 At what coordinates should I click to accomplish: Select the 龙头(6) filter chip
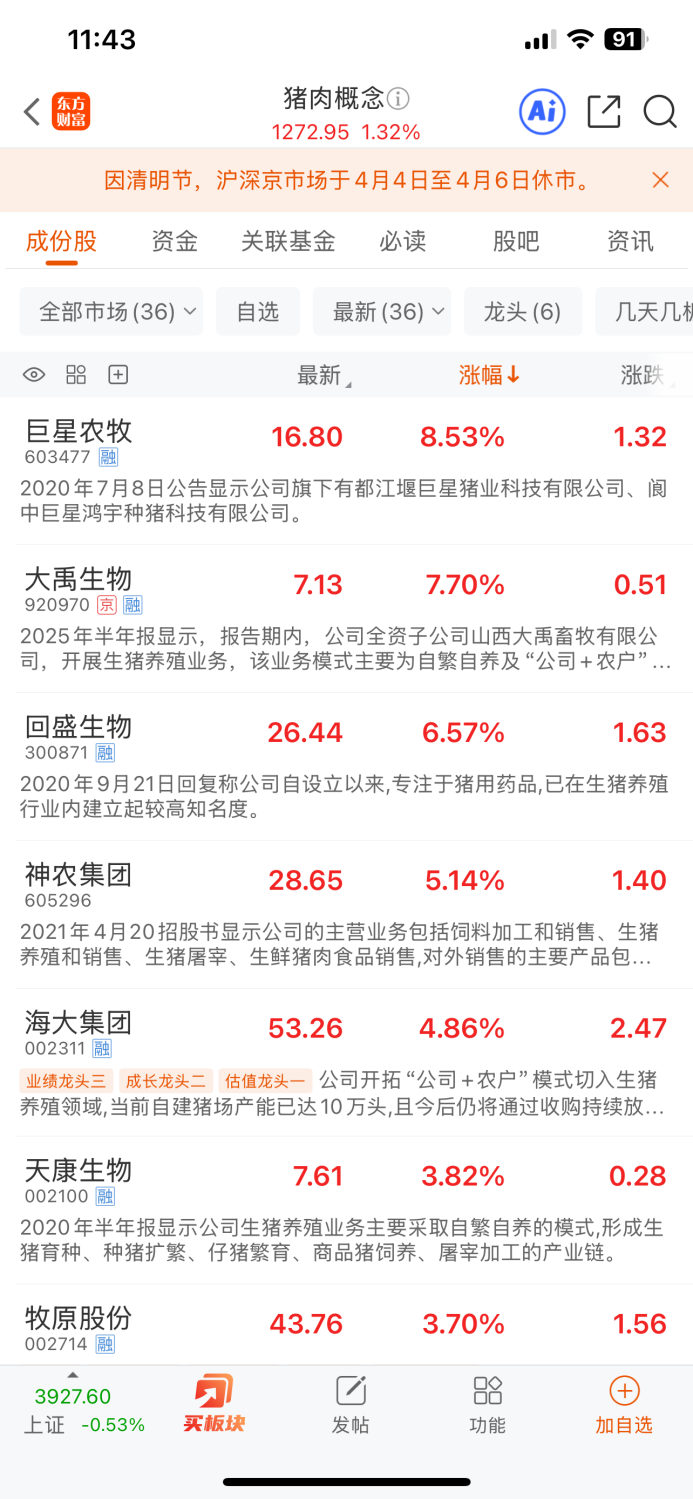point(522,312)
